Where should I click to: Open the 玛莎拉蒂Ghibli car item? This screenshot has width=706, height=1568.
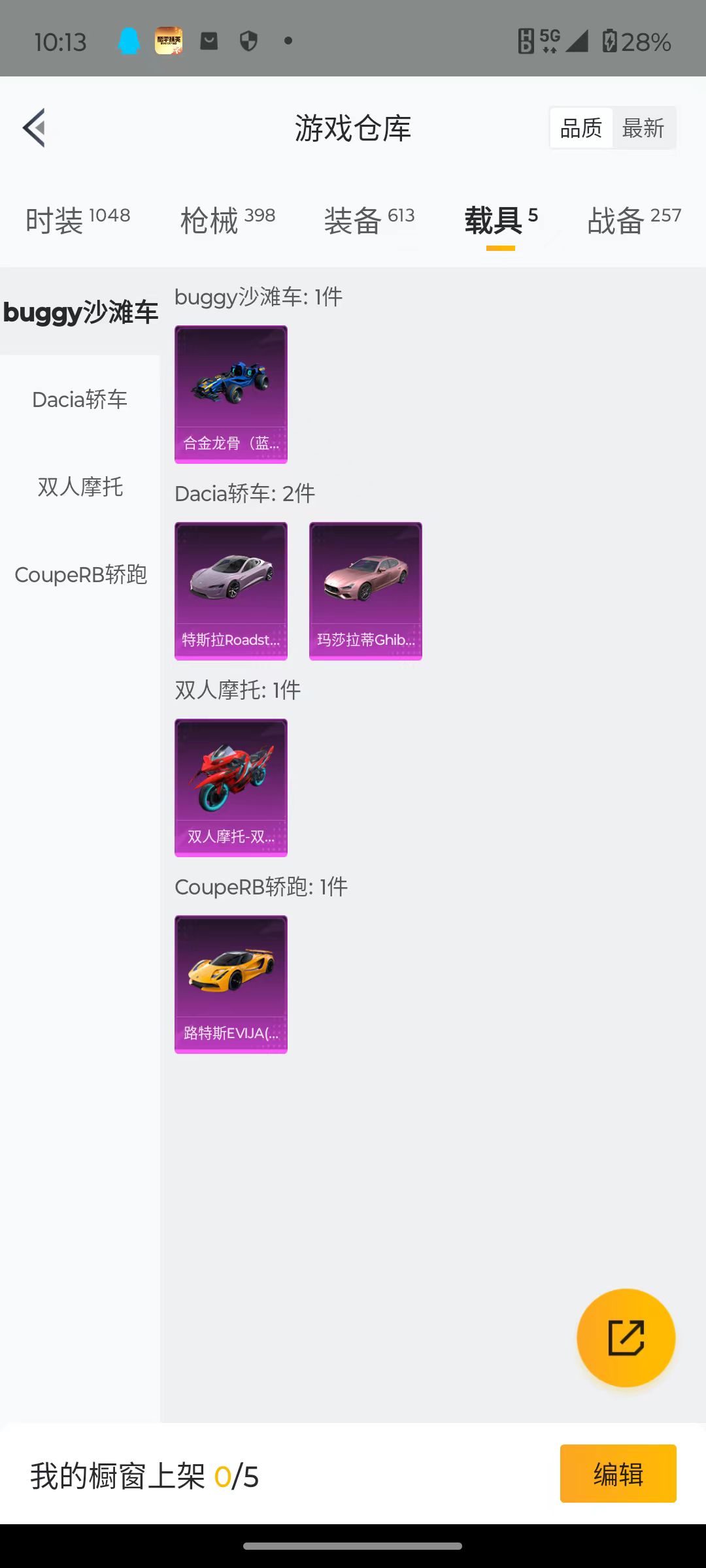click(365, 591)
